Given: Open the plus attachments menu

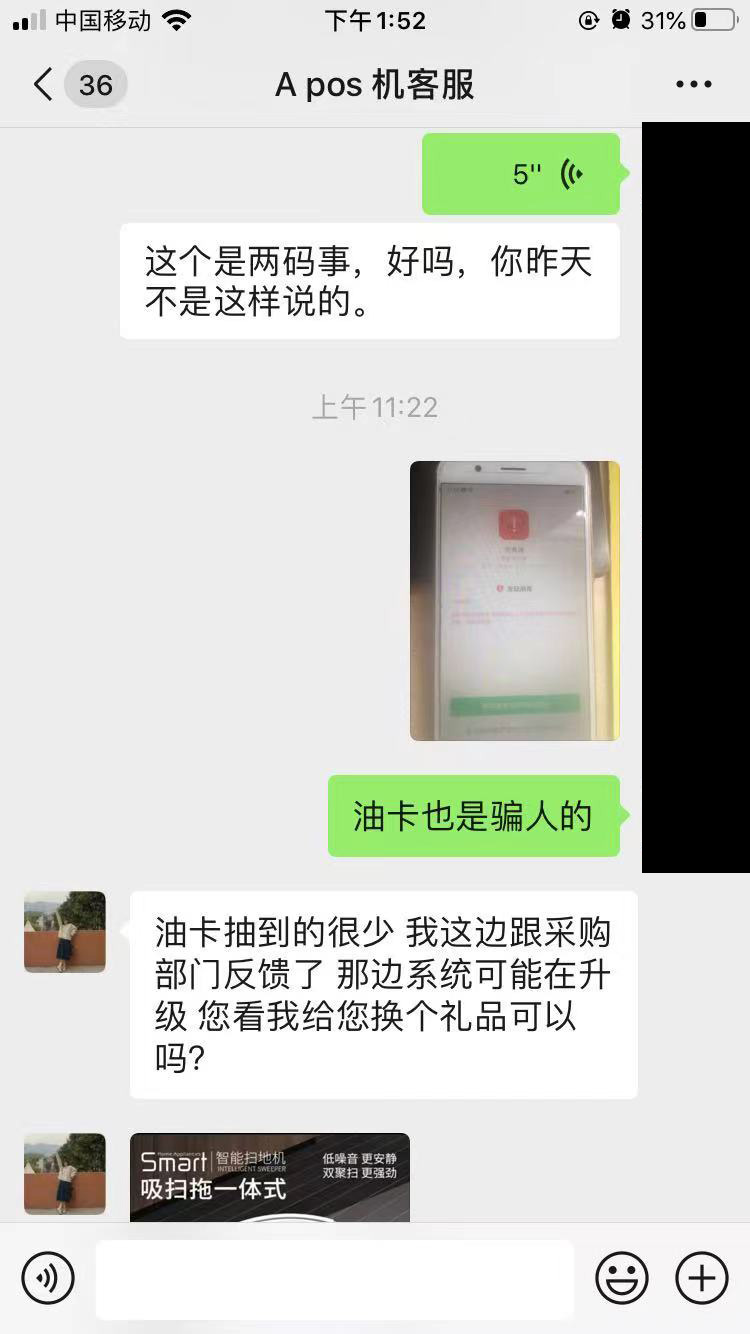Looking at the screenshot, I should pyautogui.click(x=702, y=1278).
